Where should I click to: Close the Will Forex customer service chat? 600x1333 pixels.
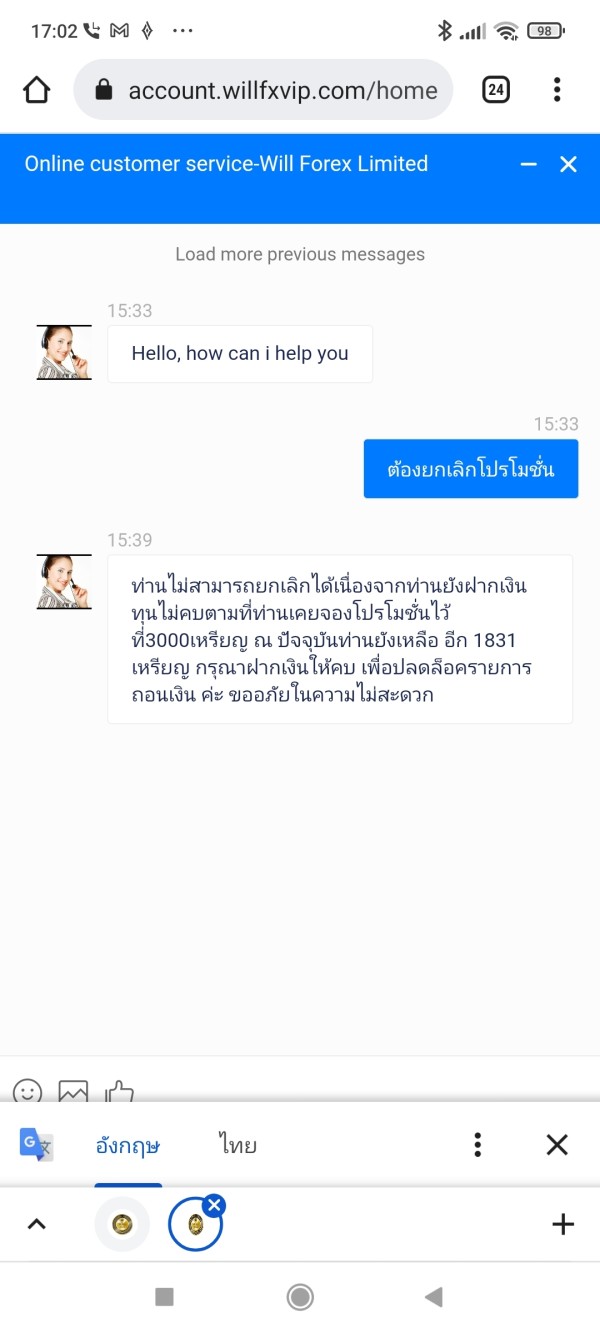pos(569,164)
